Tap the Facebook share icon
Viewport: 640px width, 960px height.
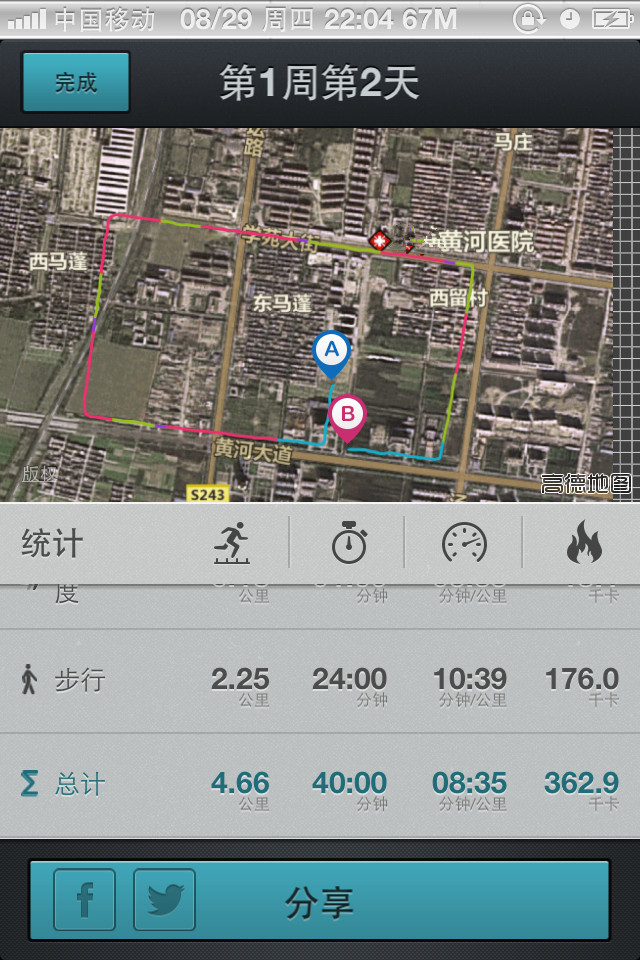click(x=85, y=900)
